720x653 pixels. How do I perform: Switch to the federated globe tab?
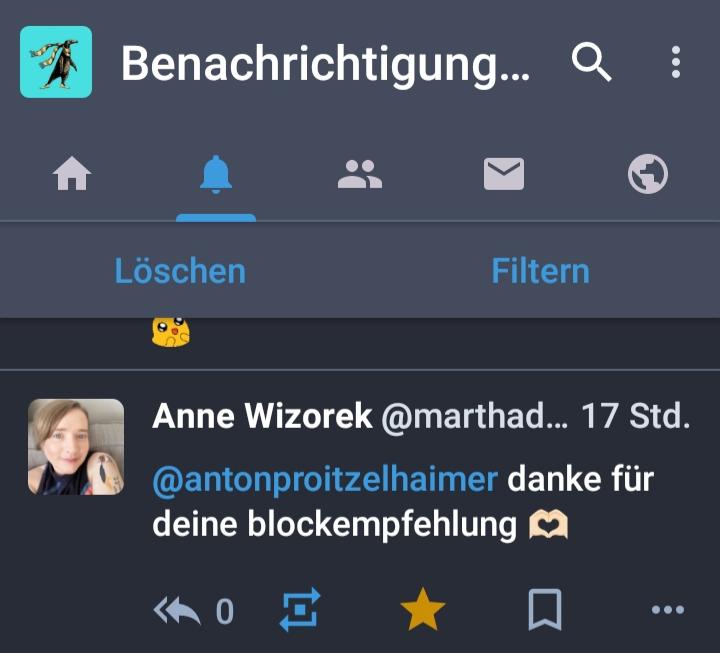pyautogui.click(x=648, y=175)
